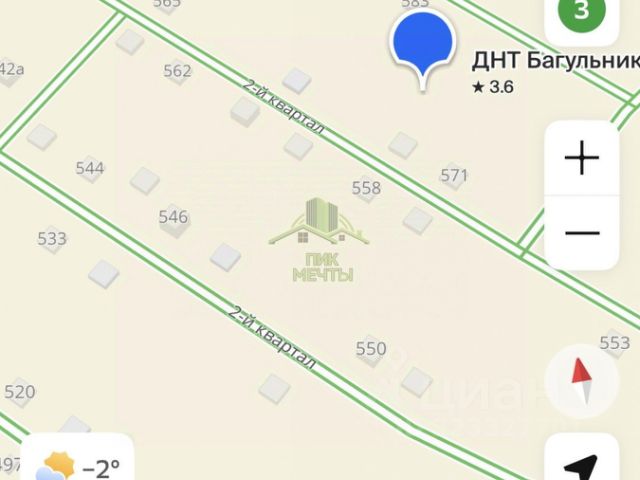
Task: Zoom in on the map
Action: coord(582,158)
